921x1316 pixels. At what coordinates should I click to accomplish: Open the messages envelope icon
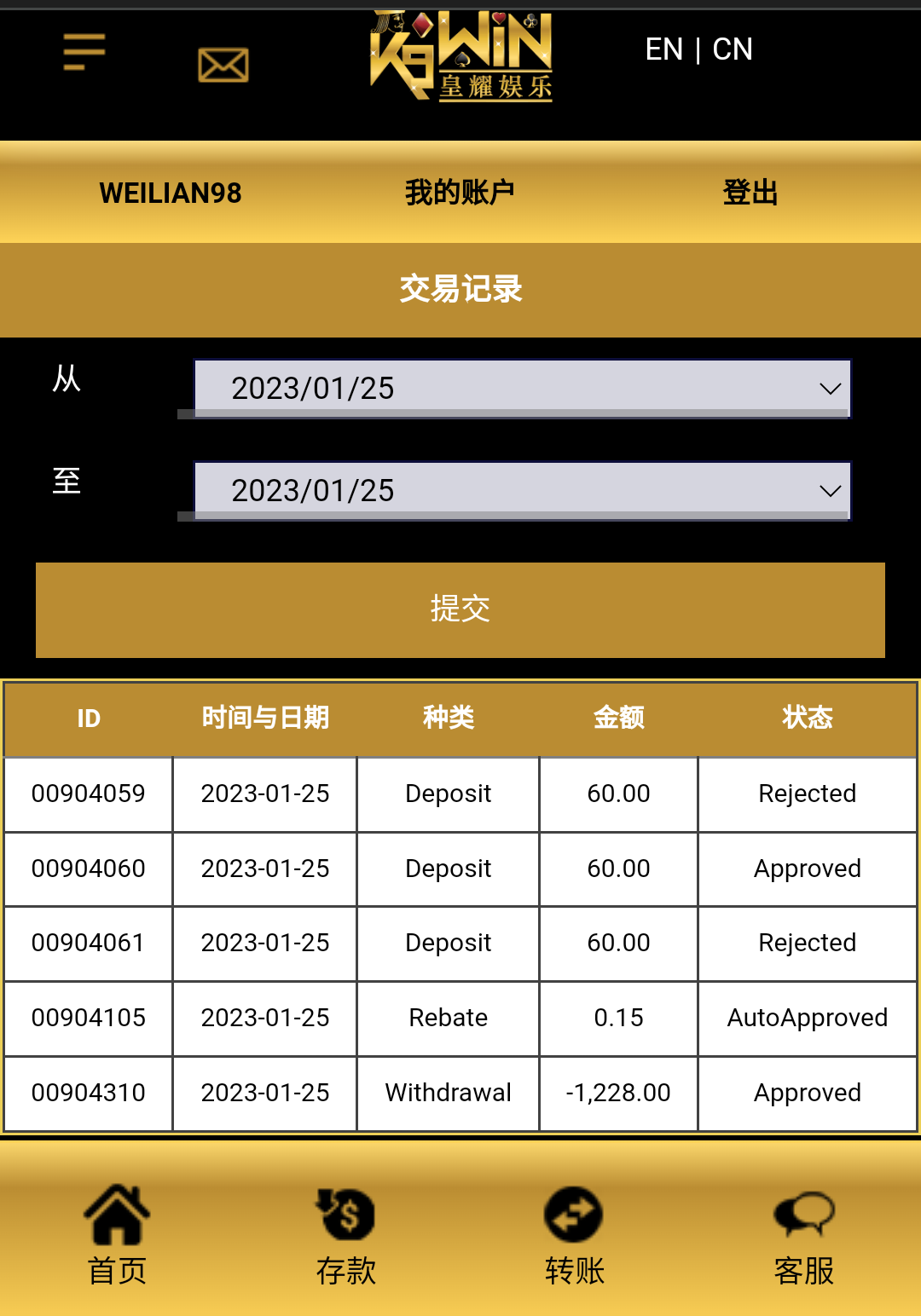223,65
